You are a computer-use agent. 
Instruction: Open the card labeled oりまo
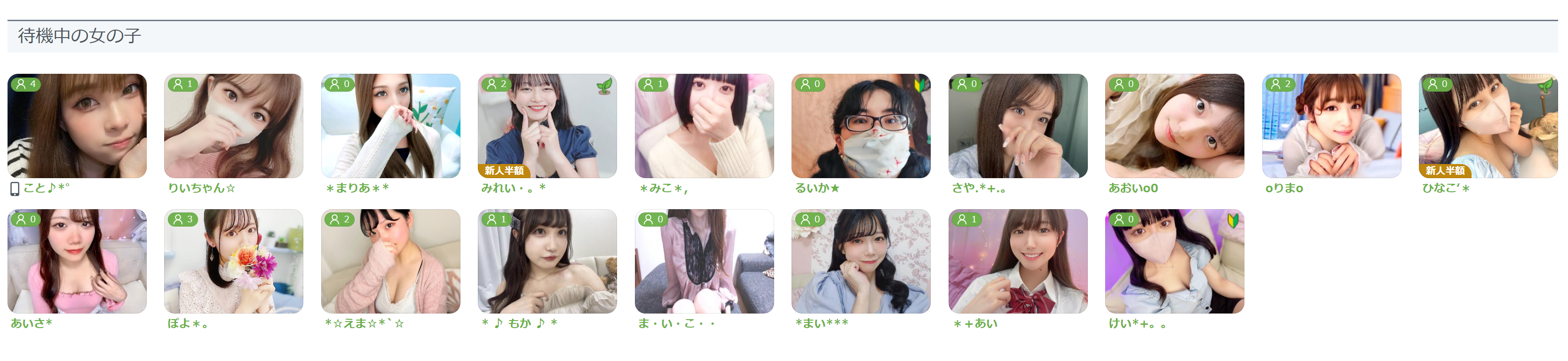point(1332,126)
